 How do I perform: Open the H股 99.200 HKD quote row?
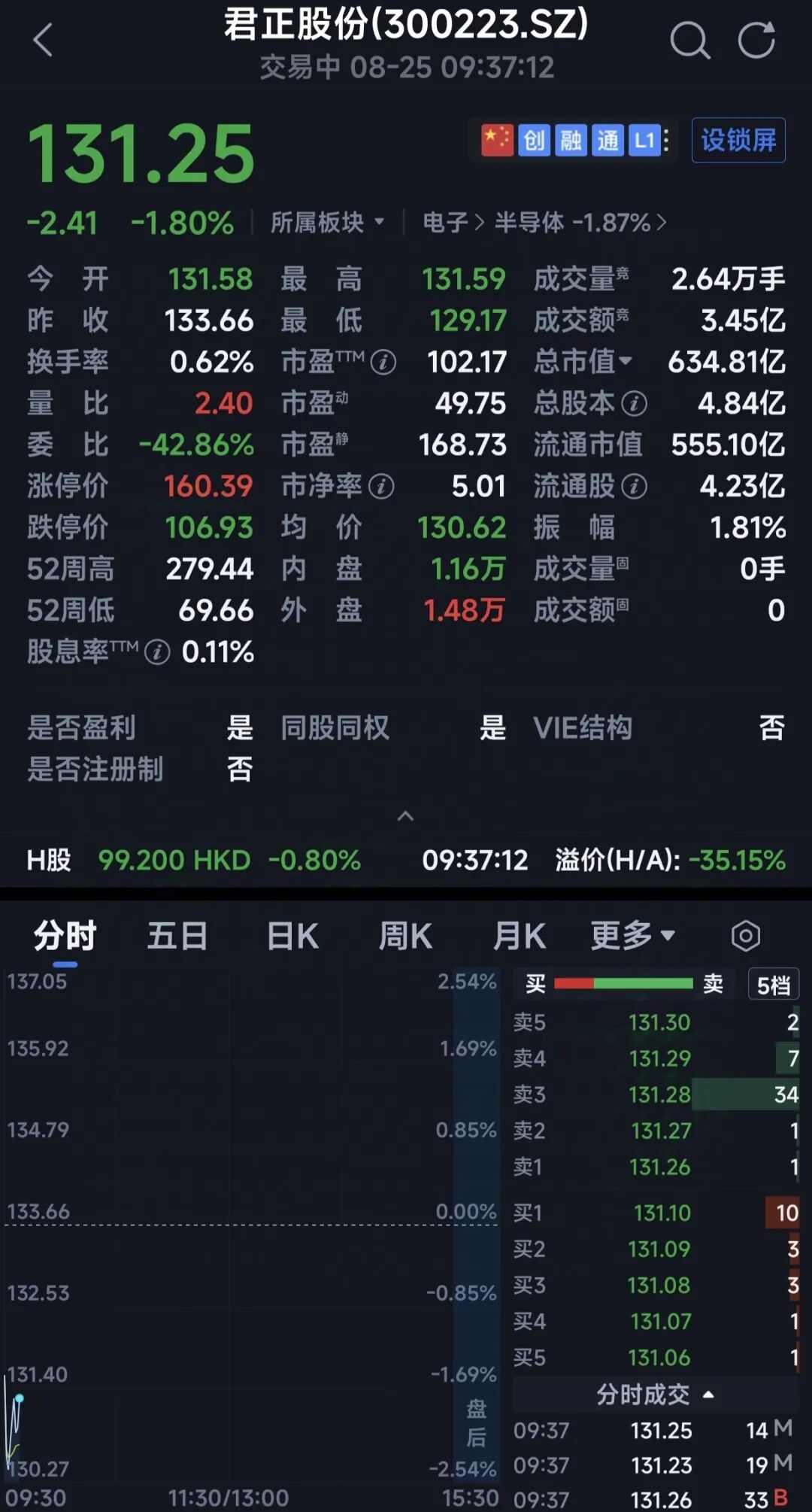406,860
